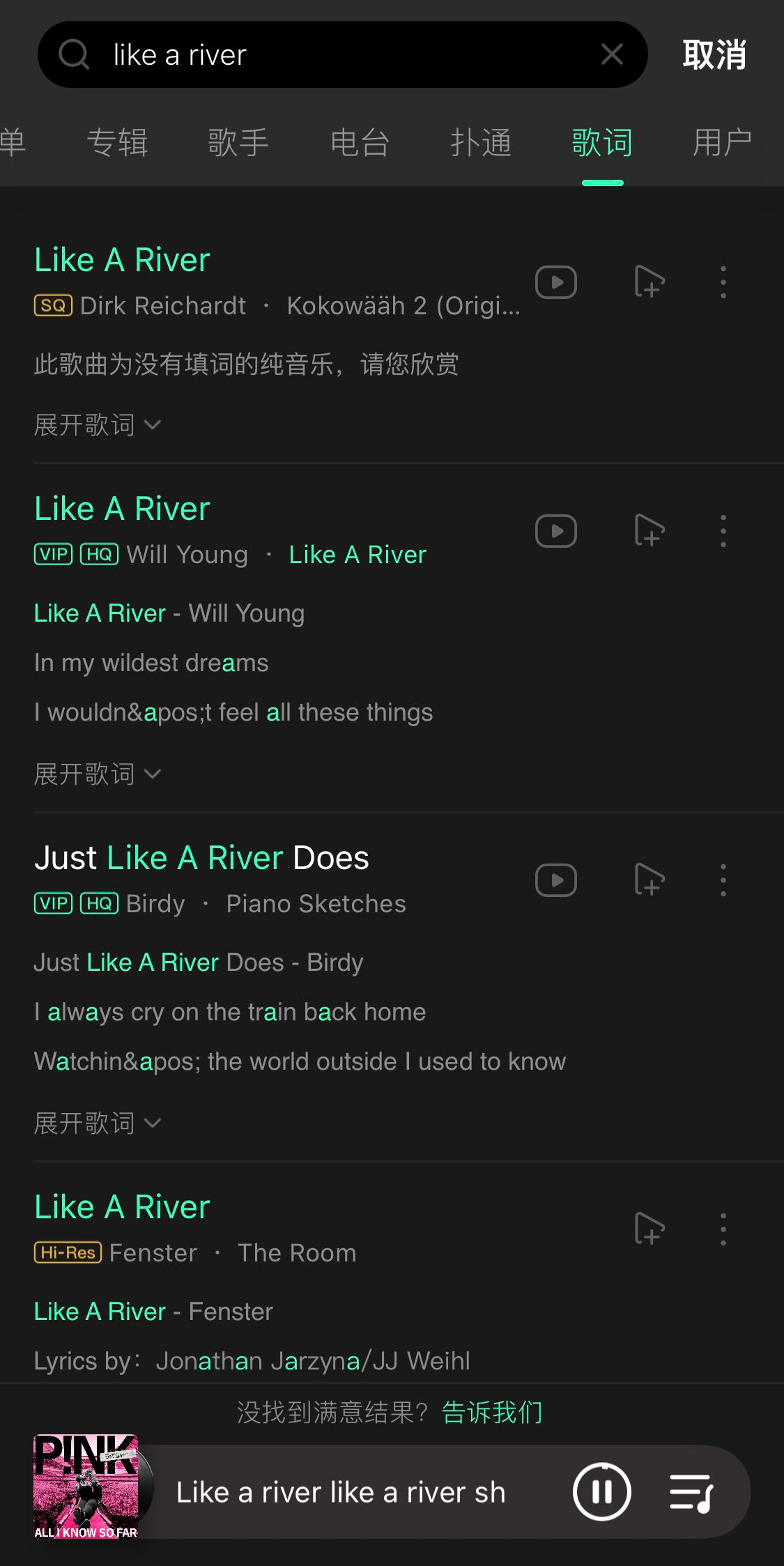The image size is (784, 1566).
Task: Clear the search field with the X icon
Action: (612, 54)
